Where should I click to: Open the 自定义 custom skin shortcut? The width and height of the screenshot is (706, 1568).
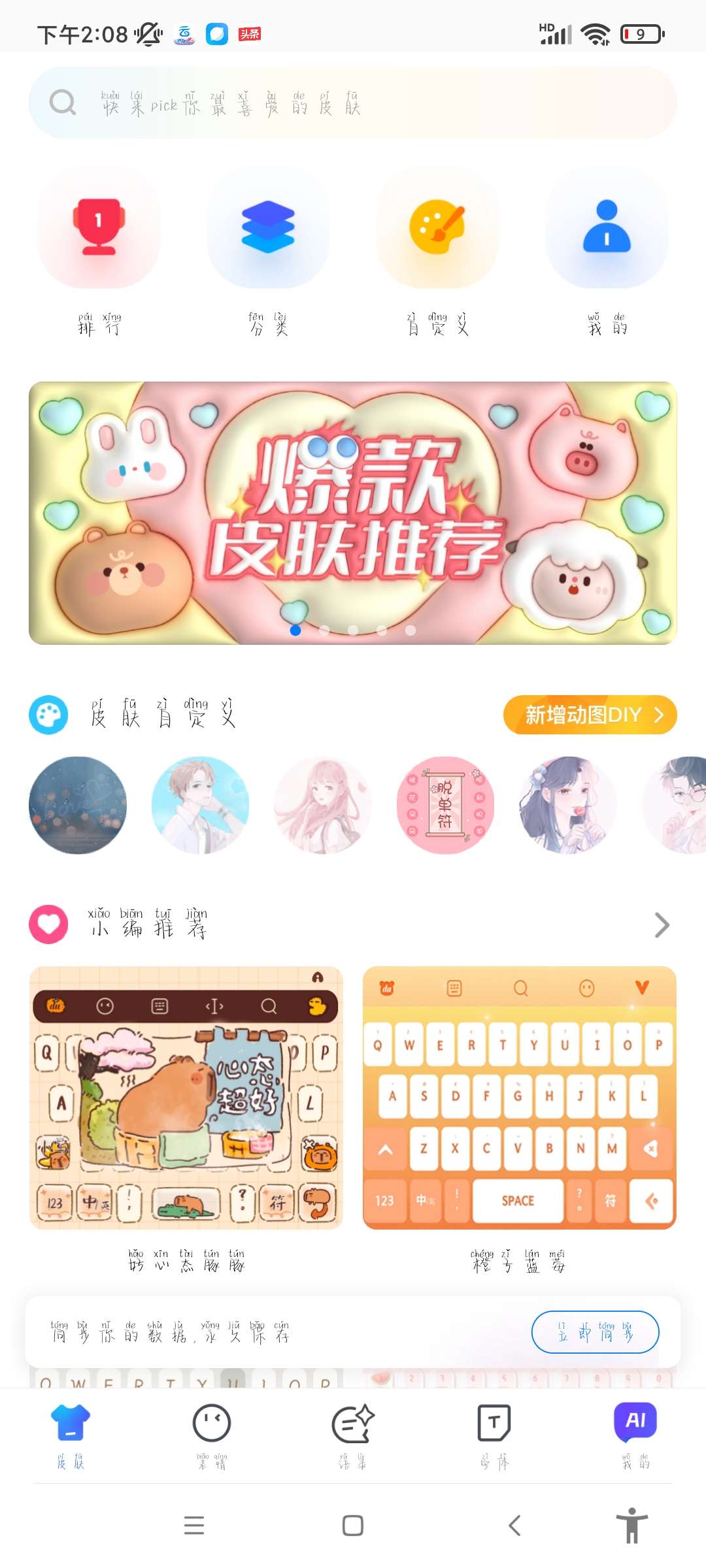click(437, 227)
